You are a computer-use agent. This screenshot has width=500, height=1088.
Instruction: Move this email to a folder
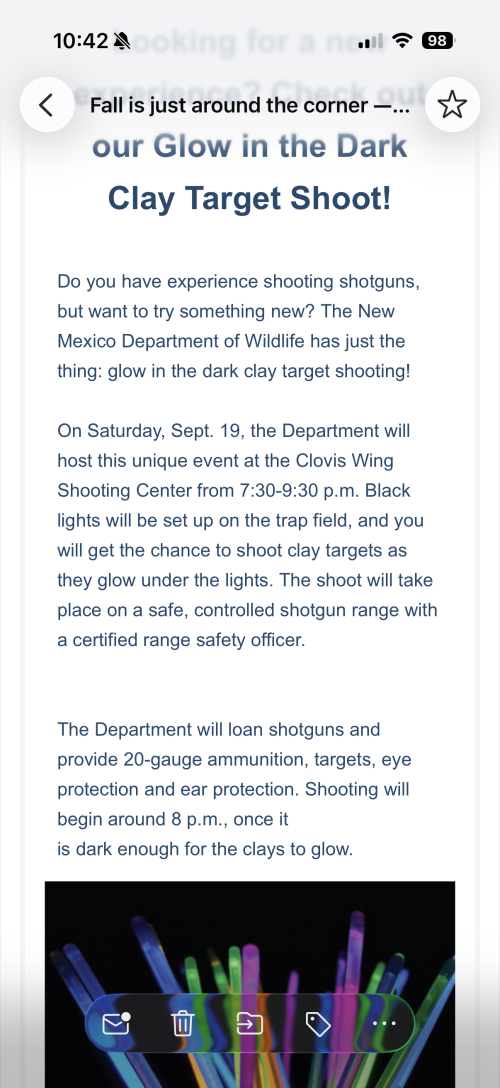(x=250, y=1023)
